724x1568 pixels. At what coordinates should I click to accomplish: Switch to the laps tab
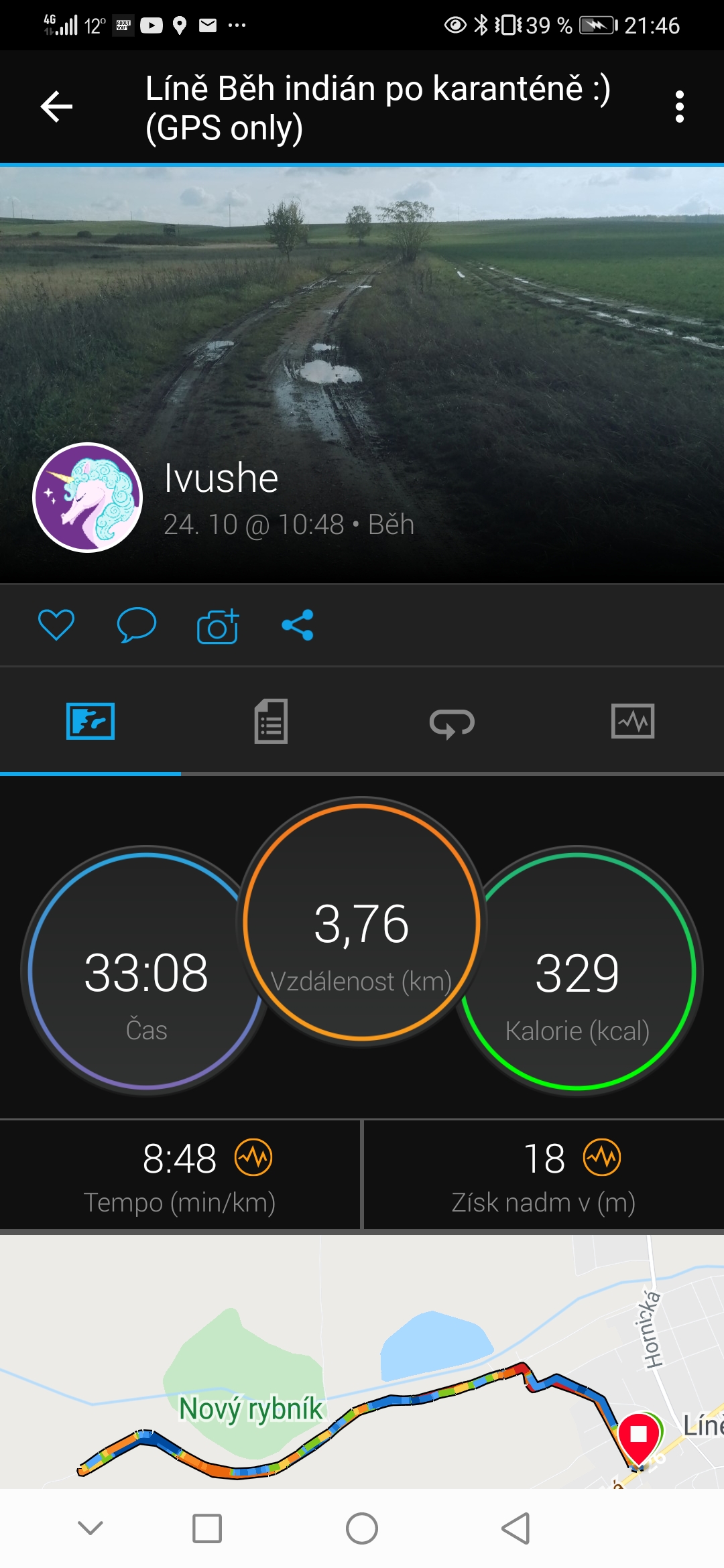coord(452,723)
